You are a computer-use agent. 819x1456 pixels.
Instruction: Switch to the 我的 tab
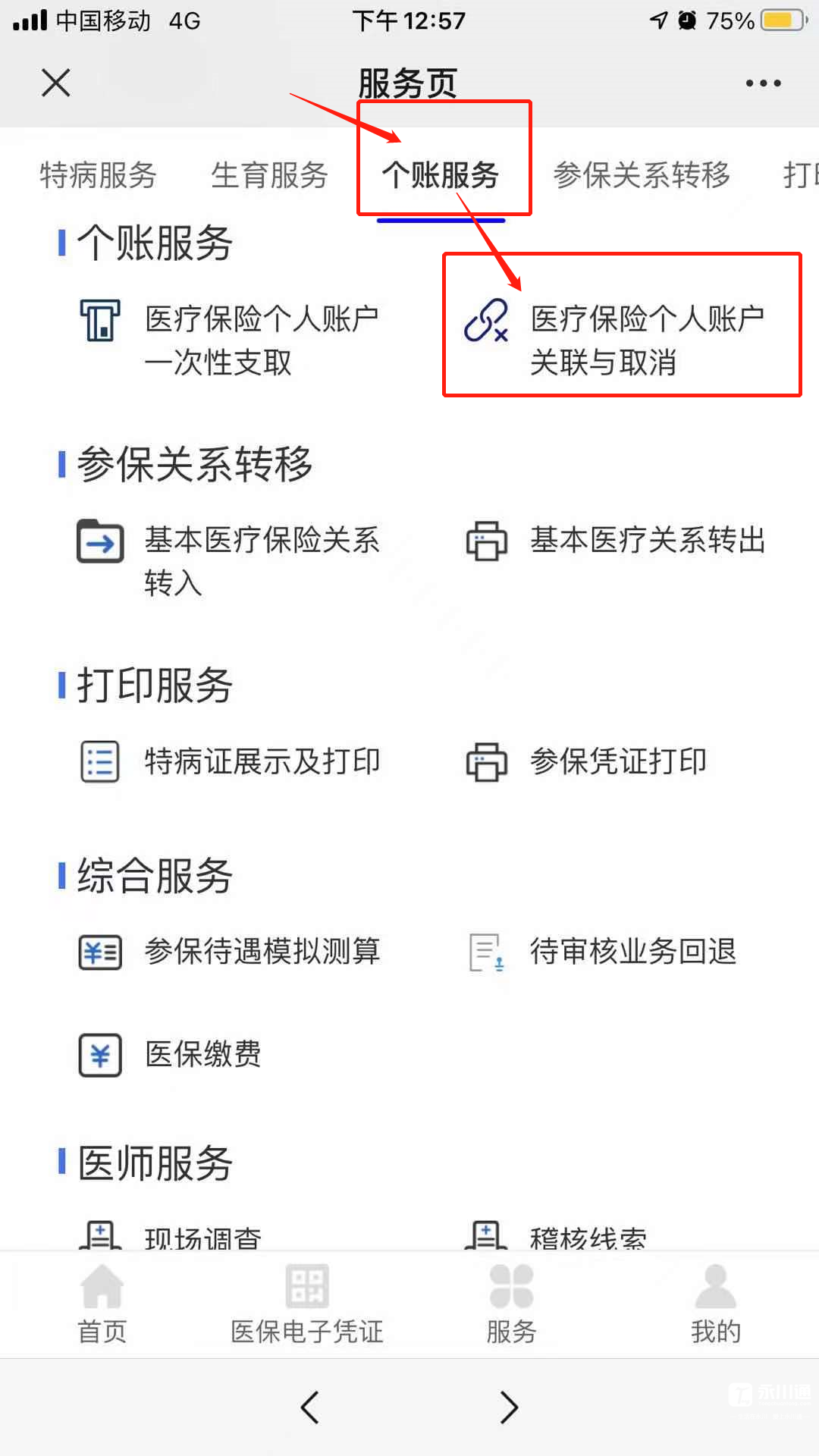[715, 1304]
